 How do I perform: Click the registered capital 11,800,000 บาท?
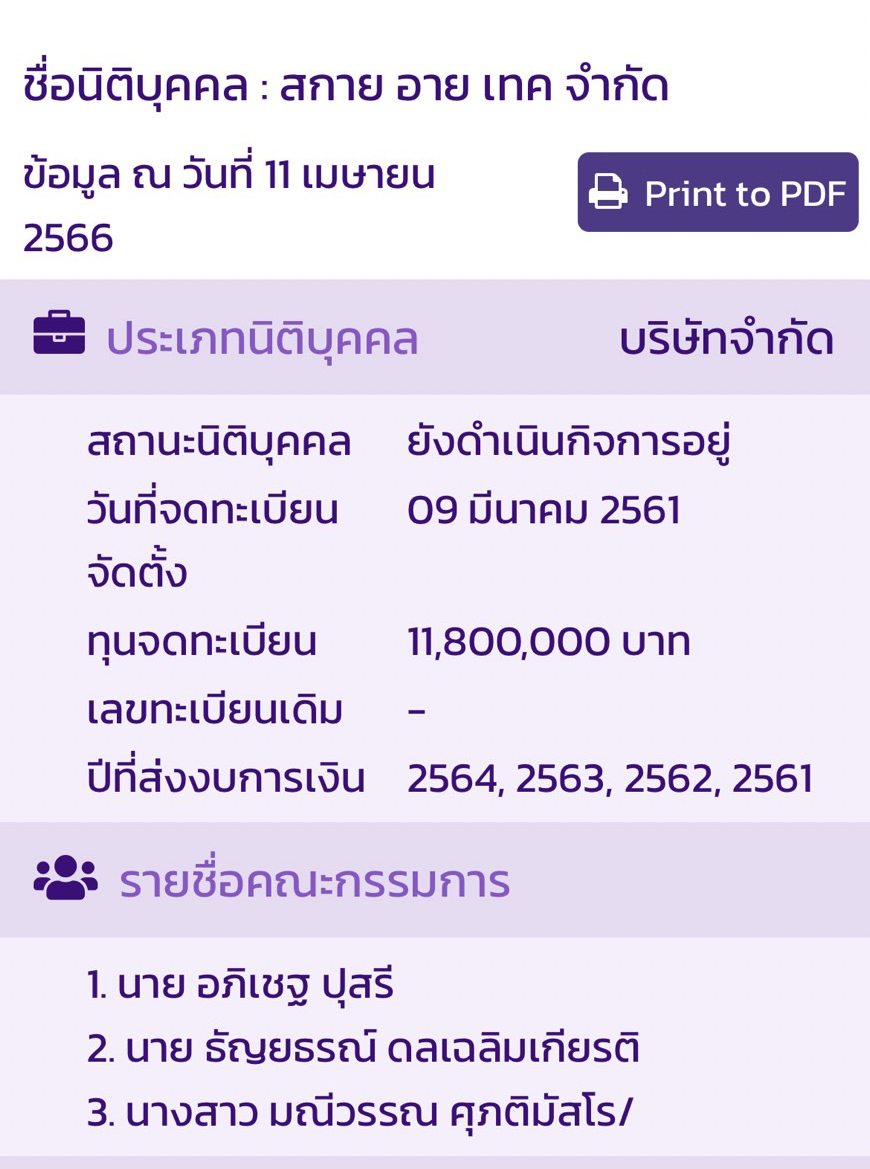[550, 642]
